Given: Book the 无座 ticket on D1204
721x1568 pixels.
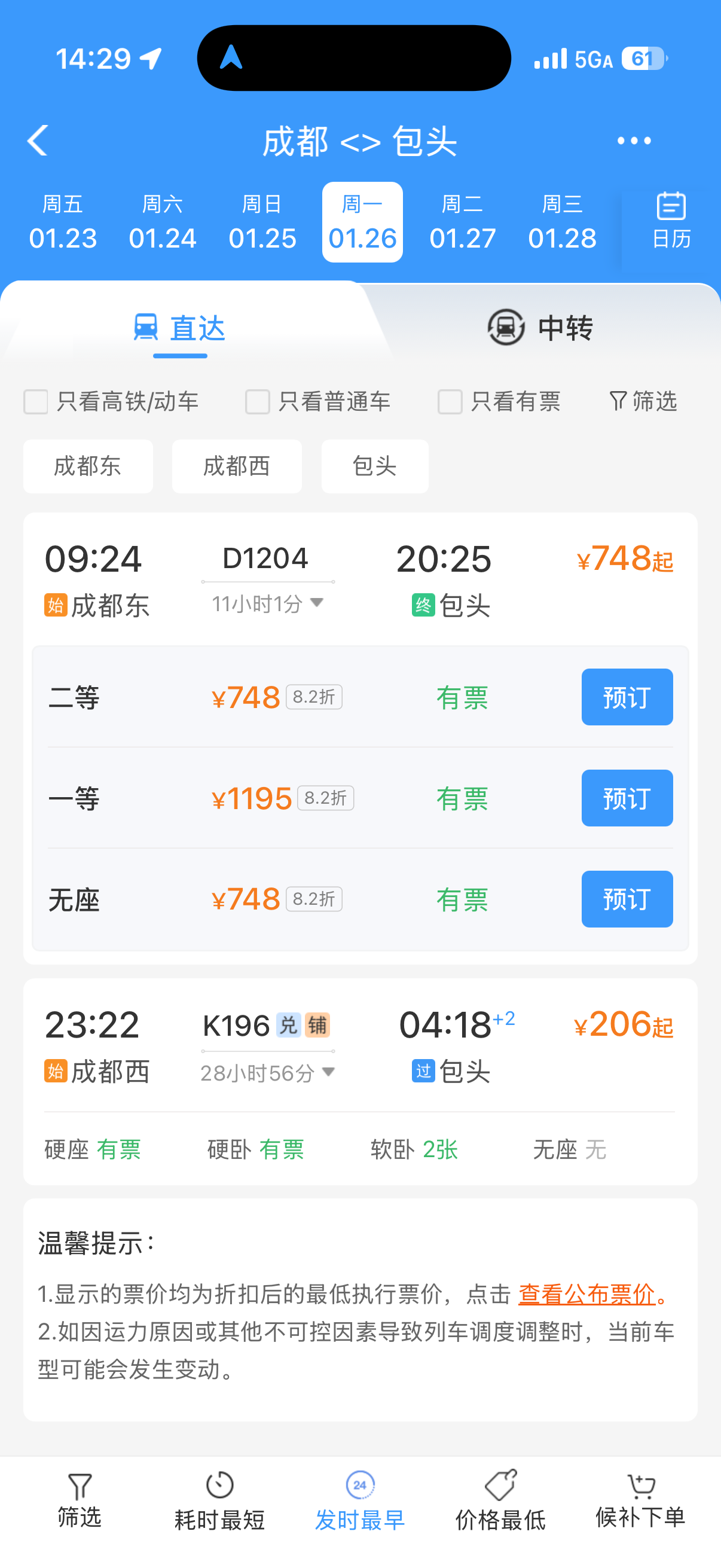Looking at the screenshot, I should click(627, 899).
